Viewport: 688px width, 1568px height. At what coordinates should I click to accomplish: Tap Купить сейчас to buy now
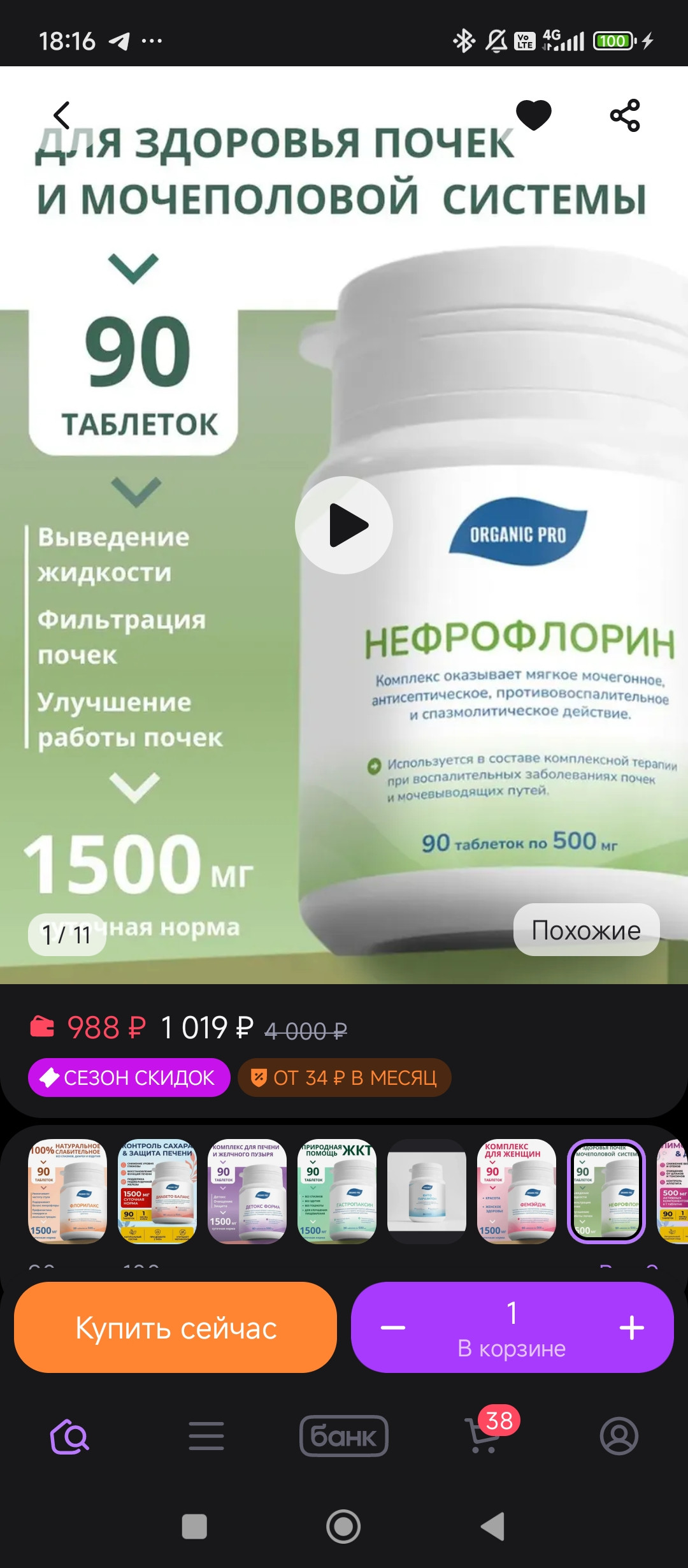(175, 1328)
